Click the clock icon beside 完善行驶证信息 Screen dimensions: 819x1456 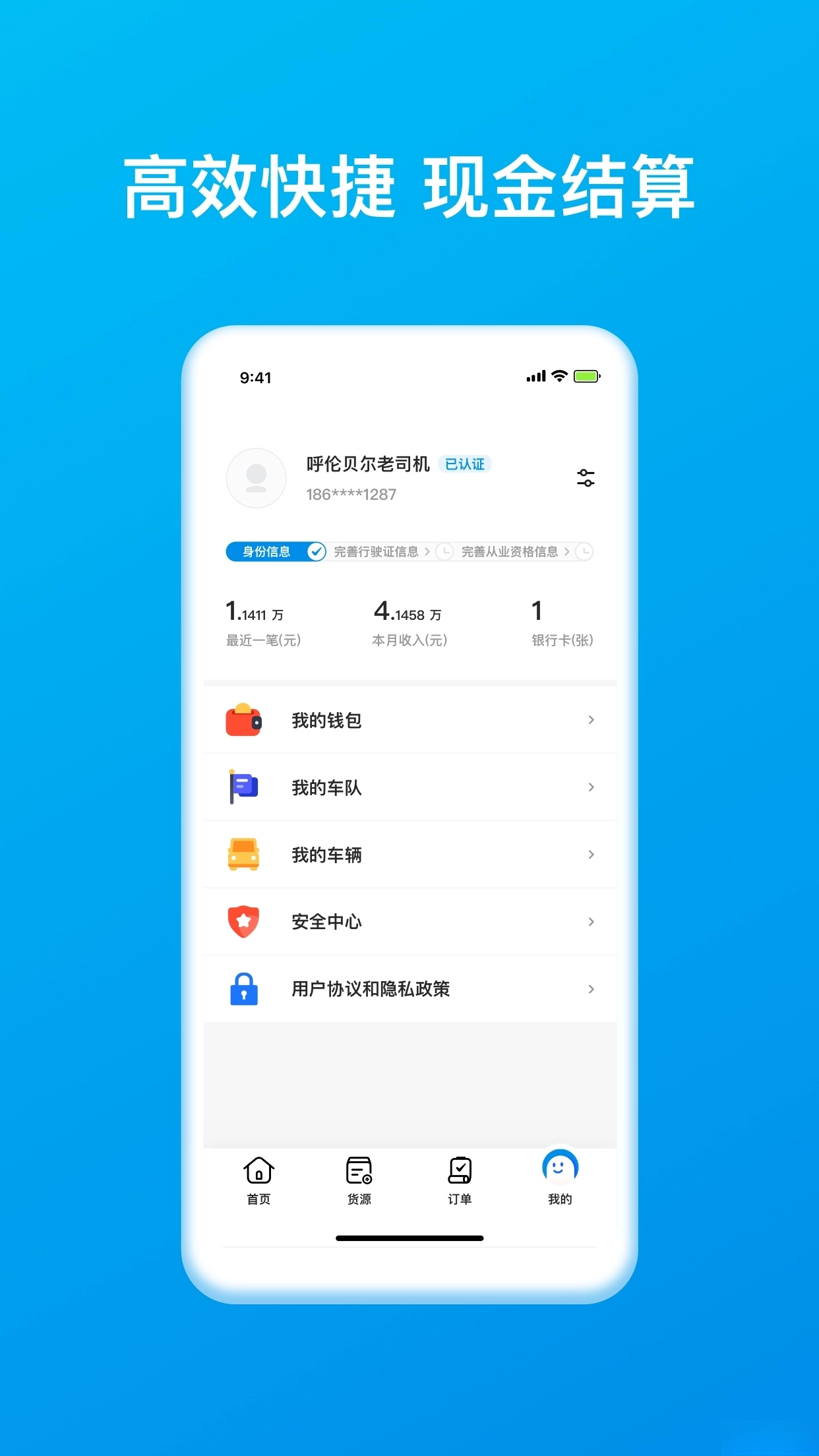point(442,551)
